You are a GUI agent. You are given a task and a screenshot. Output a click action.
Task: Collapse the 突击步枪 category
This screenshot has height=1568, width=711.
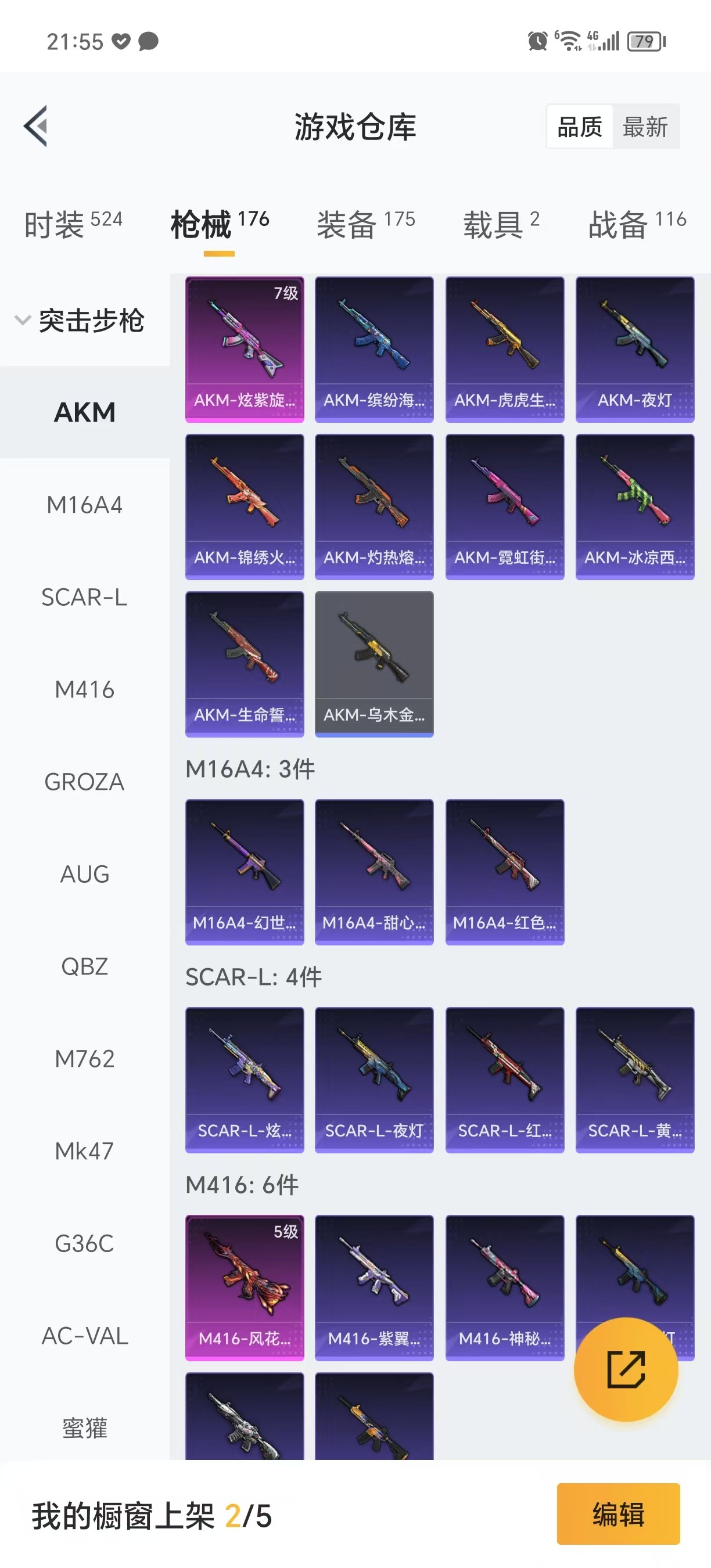[x=79, y=320]
